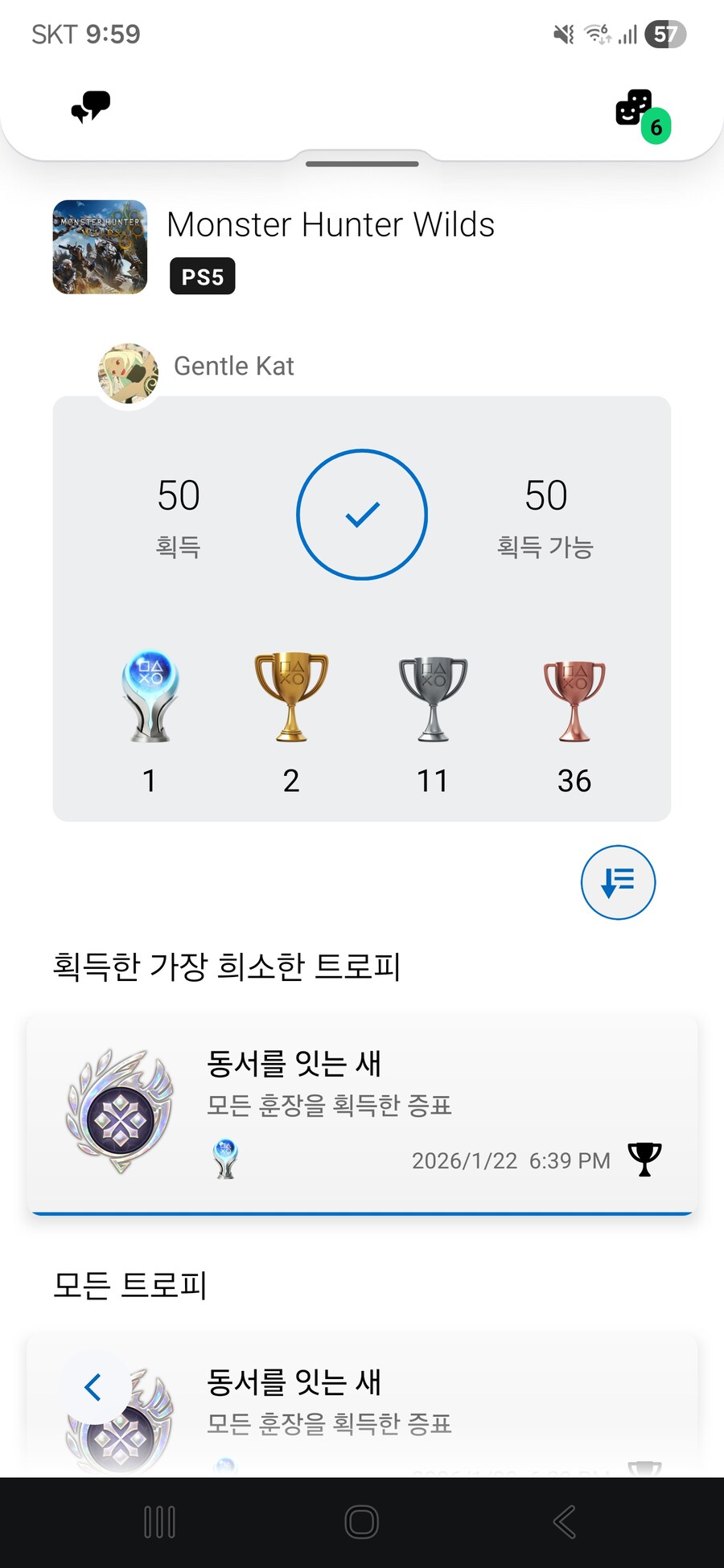Tap the small trophy icon on rarest trophy card
Image resolution: width=724 pixels, height=1568 pixels.
coord(644,1160)
